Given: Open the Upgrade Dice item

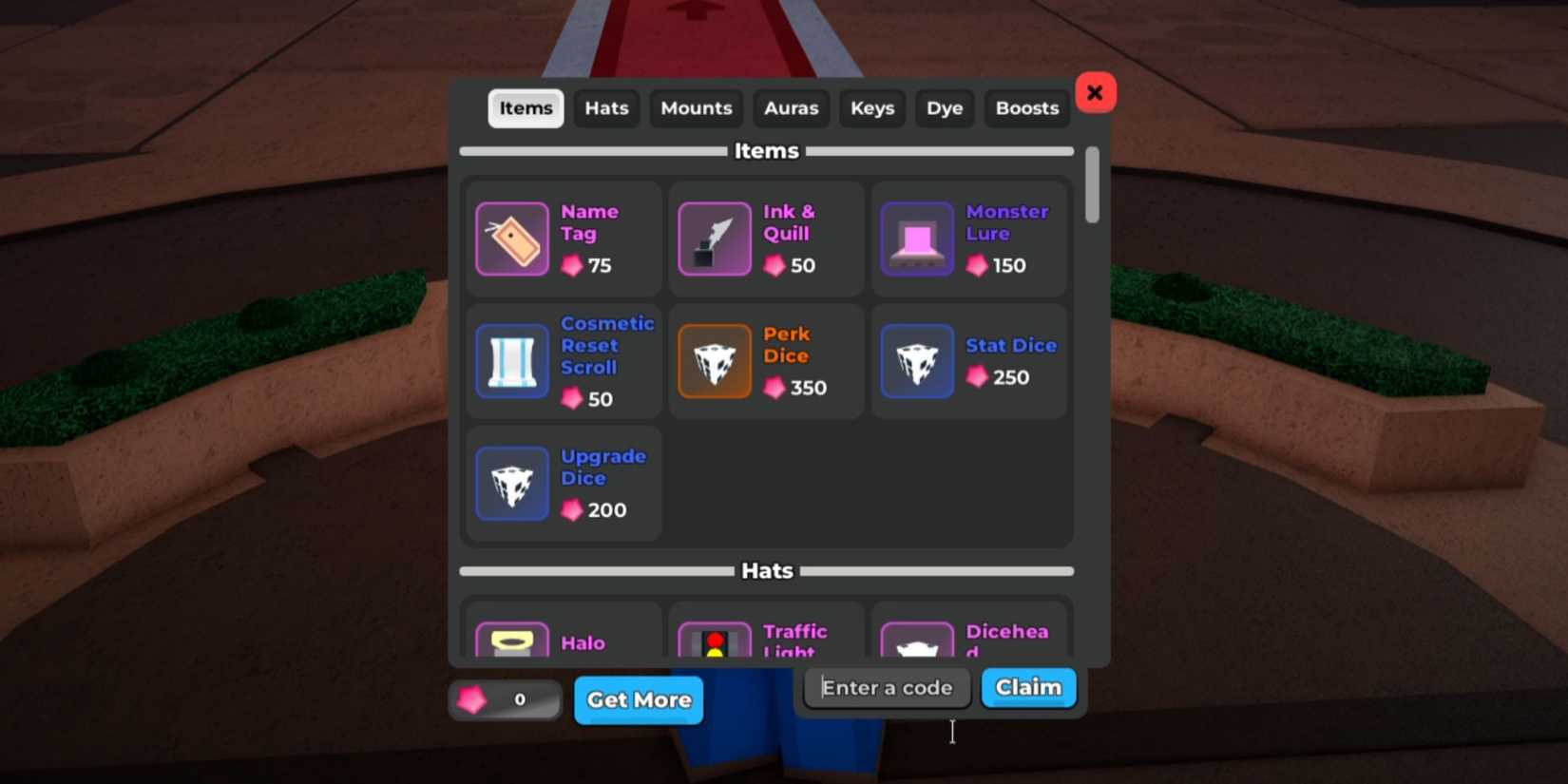Looking at the screenshot, I should [564, 483].
